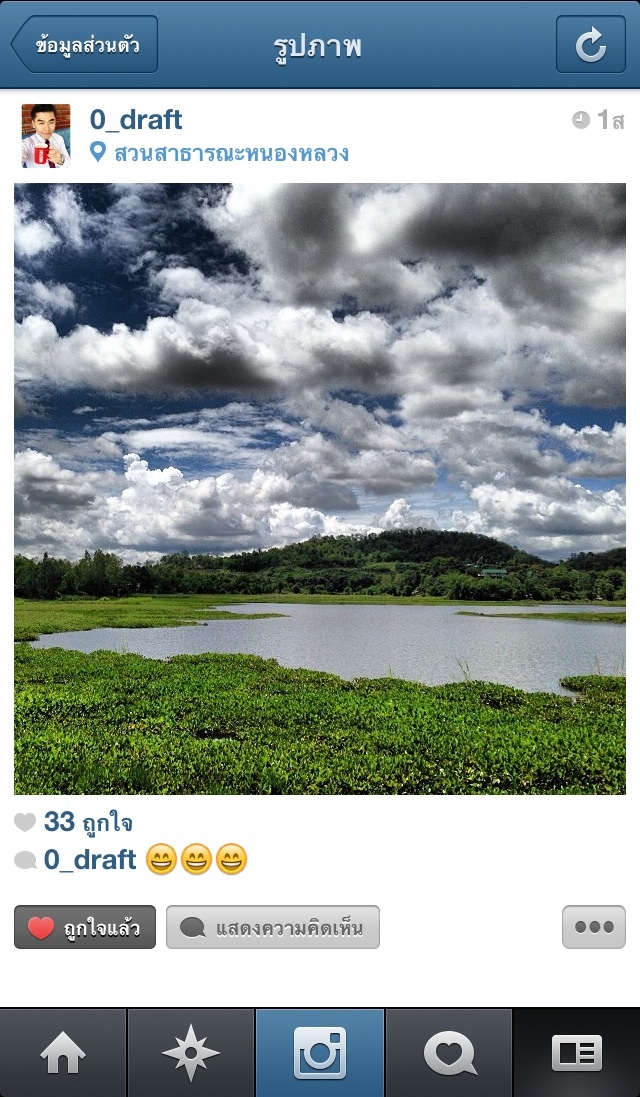Open the three-dot more options button
The width and height of the screenshot is (640, 1097).
click(x=594, y=927)
